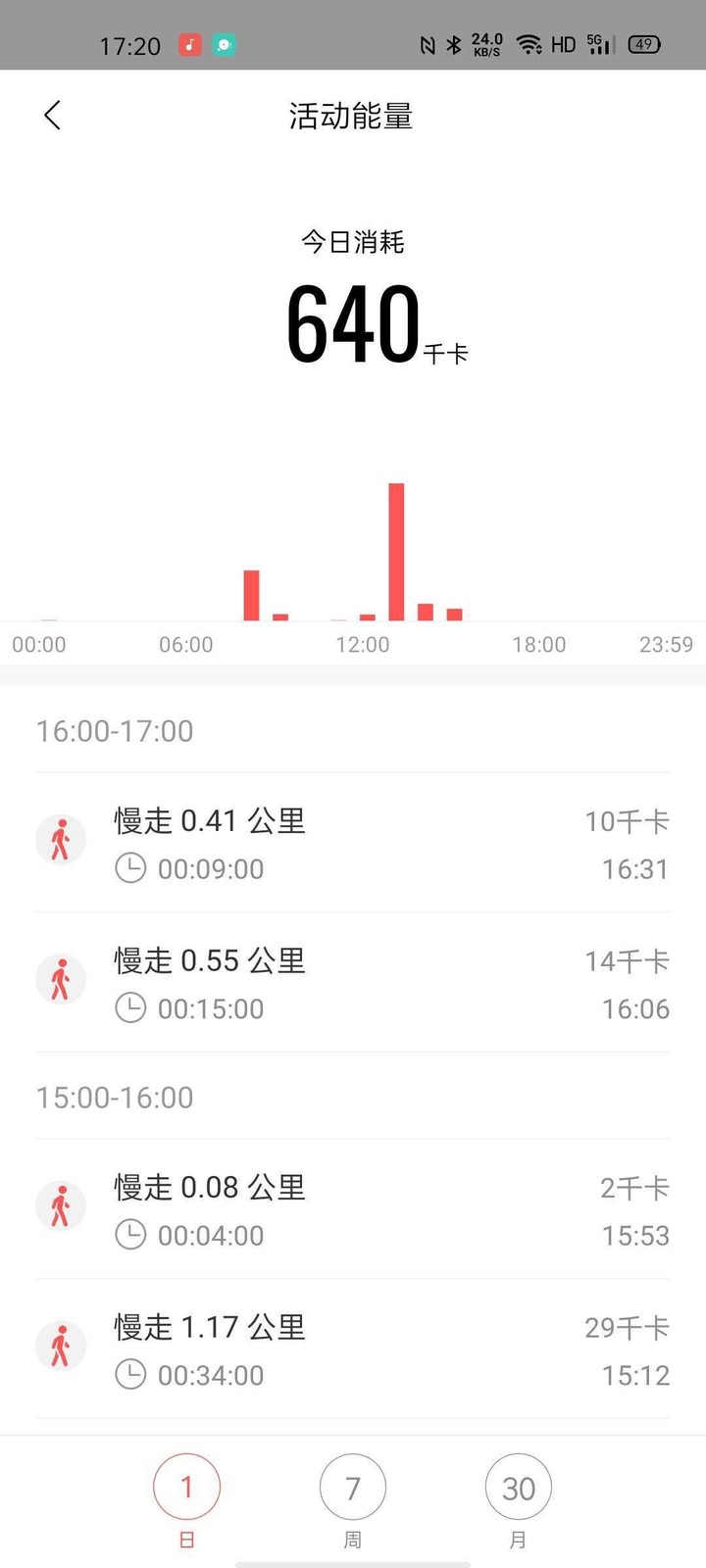Select the tallest bar in the energy chart

point(396,552)
